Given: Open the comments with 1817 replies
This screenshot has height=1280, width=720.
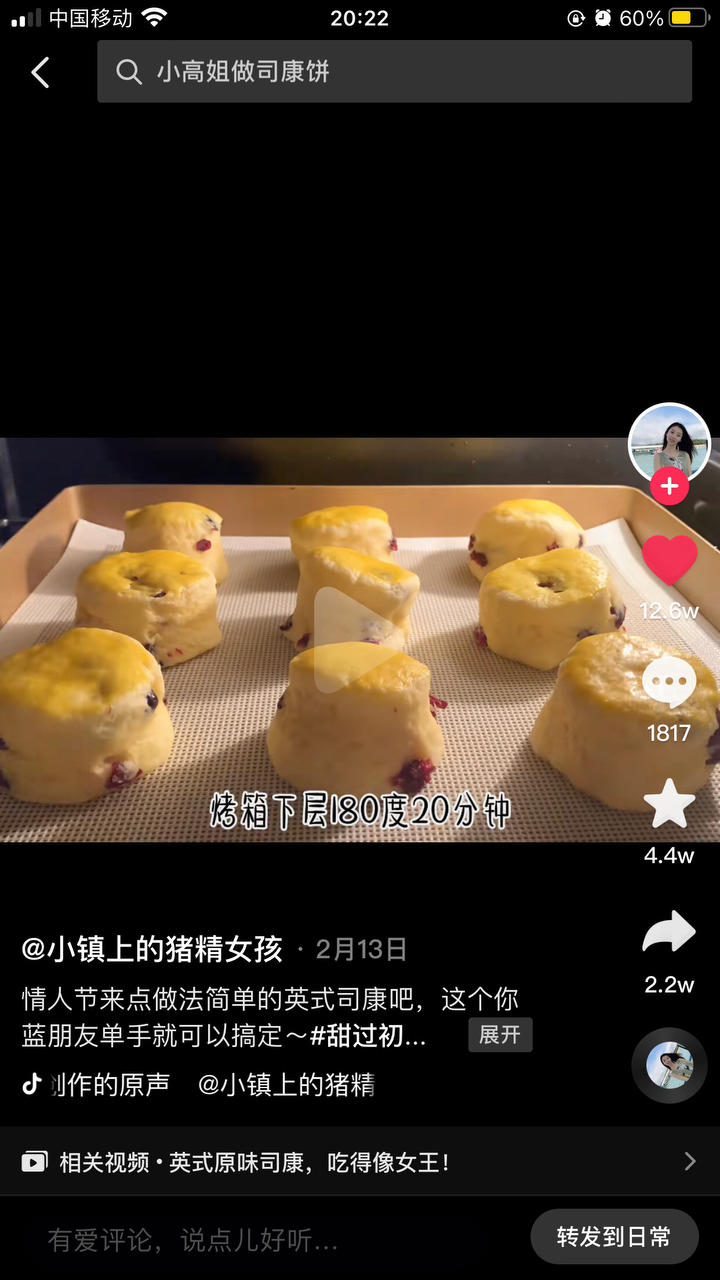Looking at the screenshot, I should [669, 686].
